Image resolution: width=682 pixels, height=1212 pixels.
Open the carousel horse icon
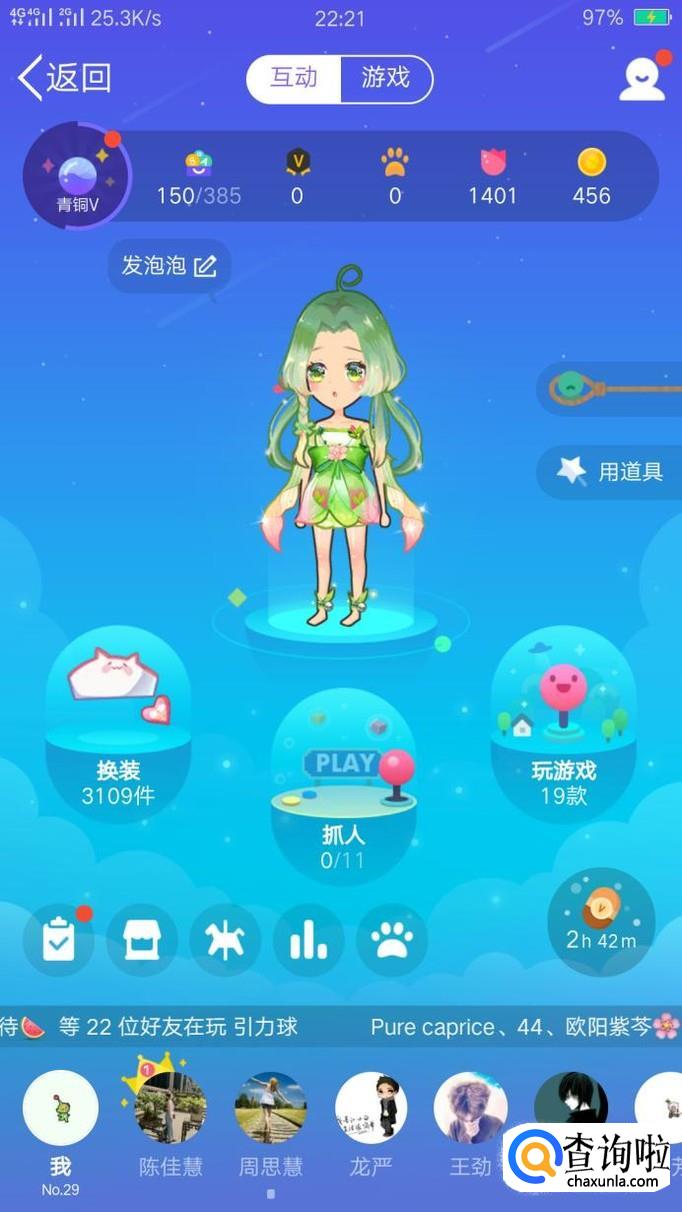click(225, 940)
